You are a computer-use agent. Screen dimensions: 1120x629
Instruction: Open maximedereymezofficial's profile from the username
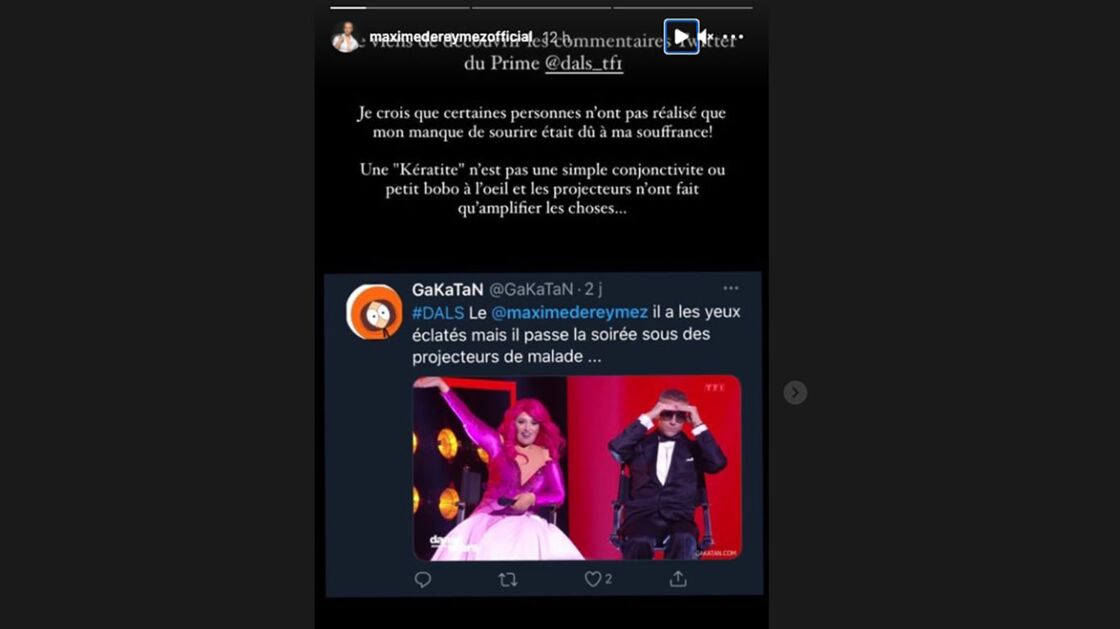[x=451, y=37]
